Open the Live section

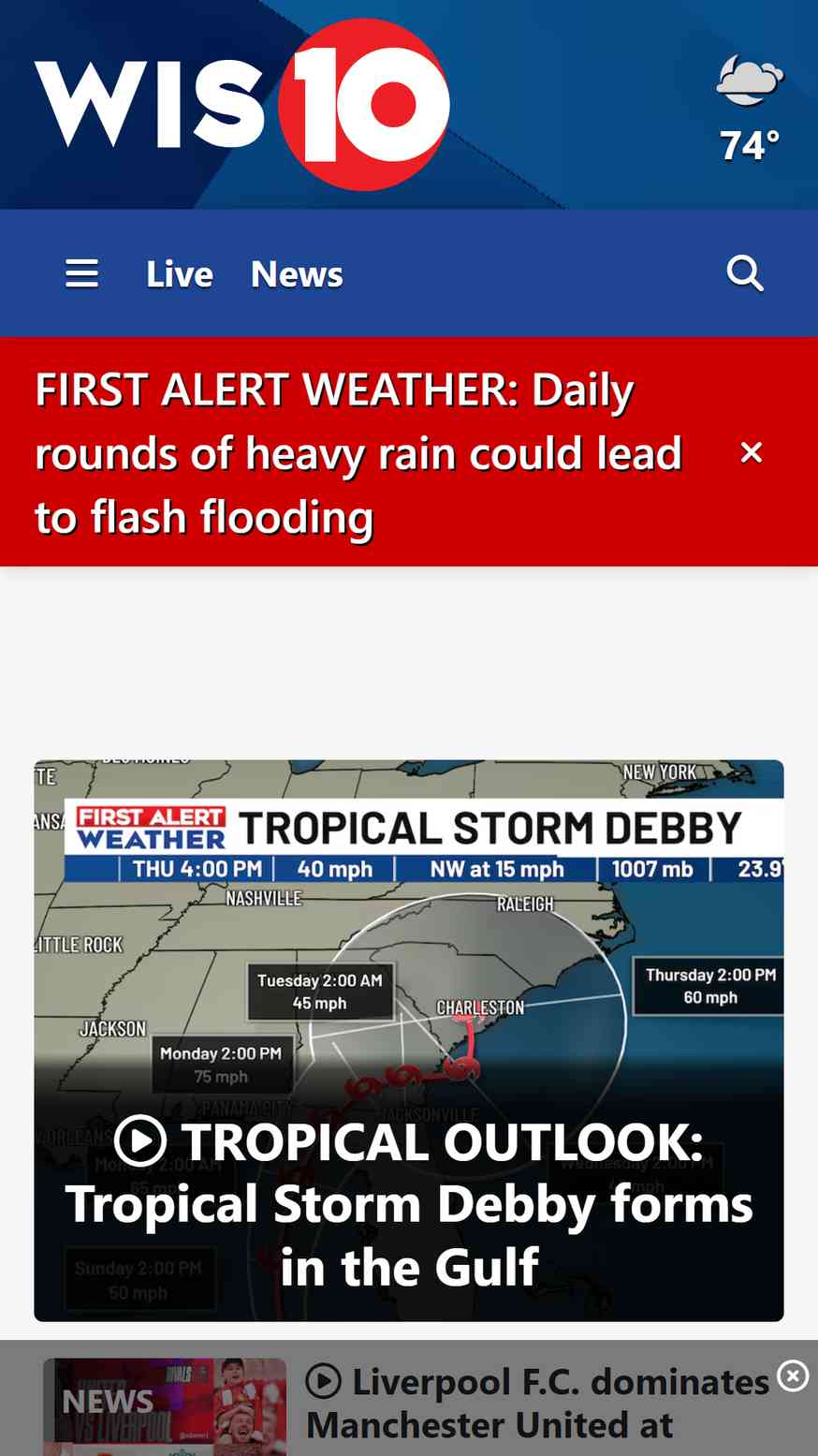coord(180,274)
